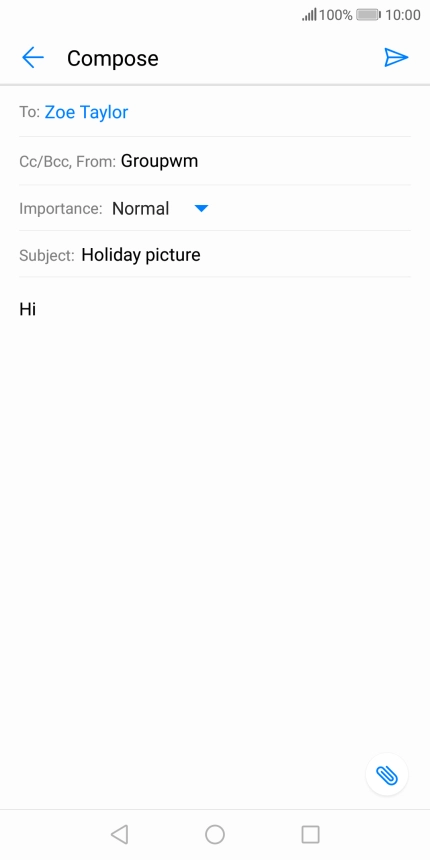Go back from the Compose screen
This screenshot has height=860, width=430.
32,58
